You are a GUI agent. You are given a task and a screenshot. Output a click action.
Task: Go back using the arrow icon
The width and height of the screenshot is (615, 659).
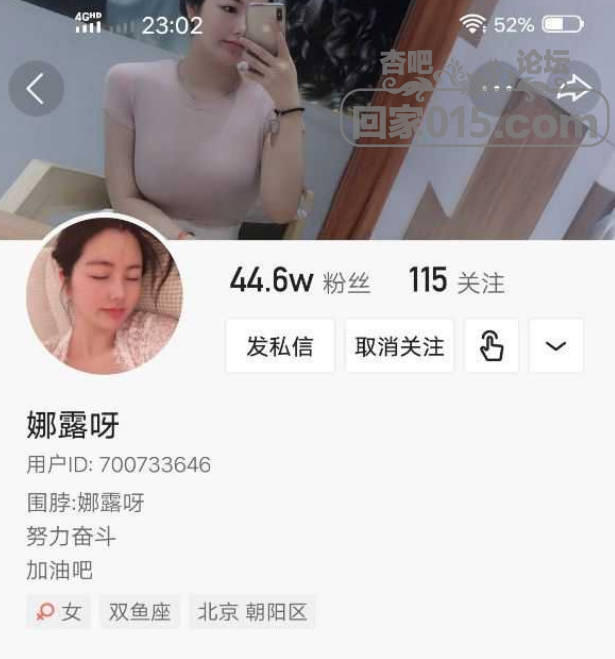click(x=36, y=89)
